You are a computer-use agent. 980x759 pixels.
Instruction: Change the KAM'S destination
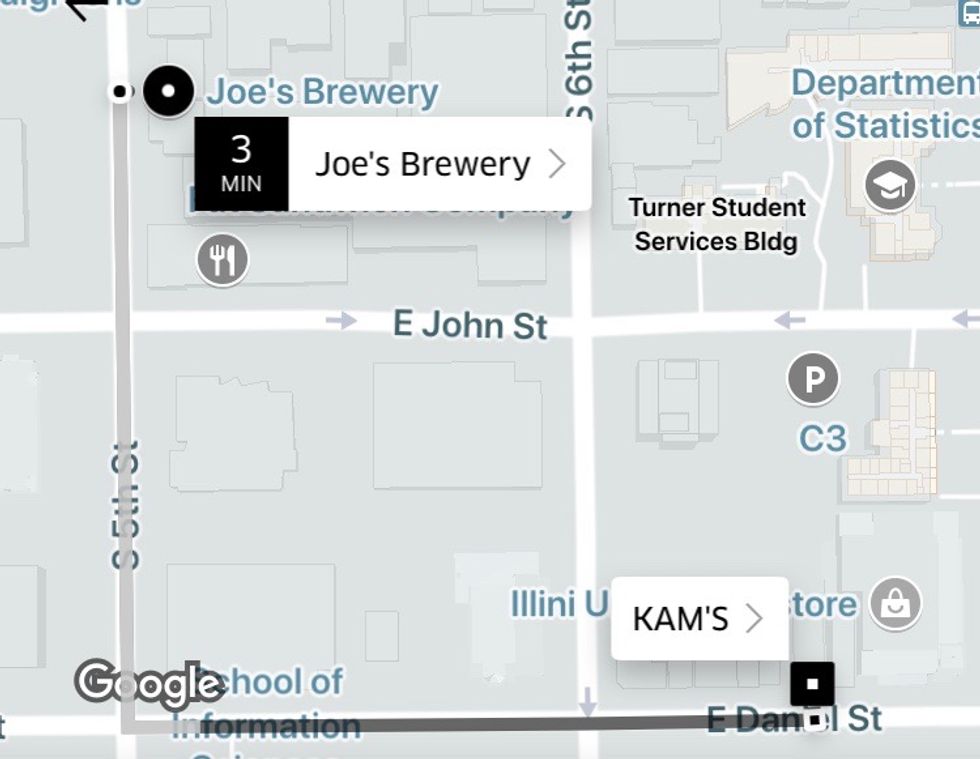coord(698,619)
